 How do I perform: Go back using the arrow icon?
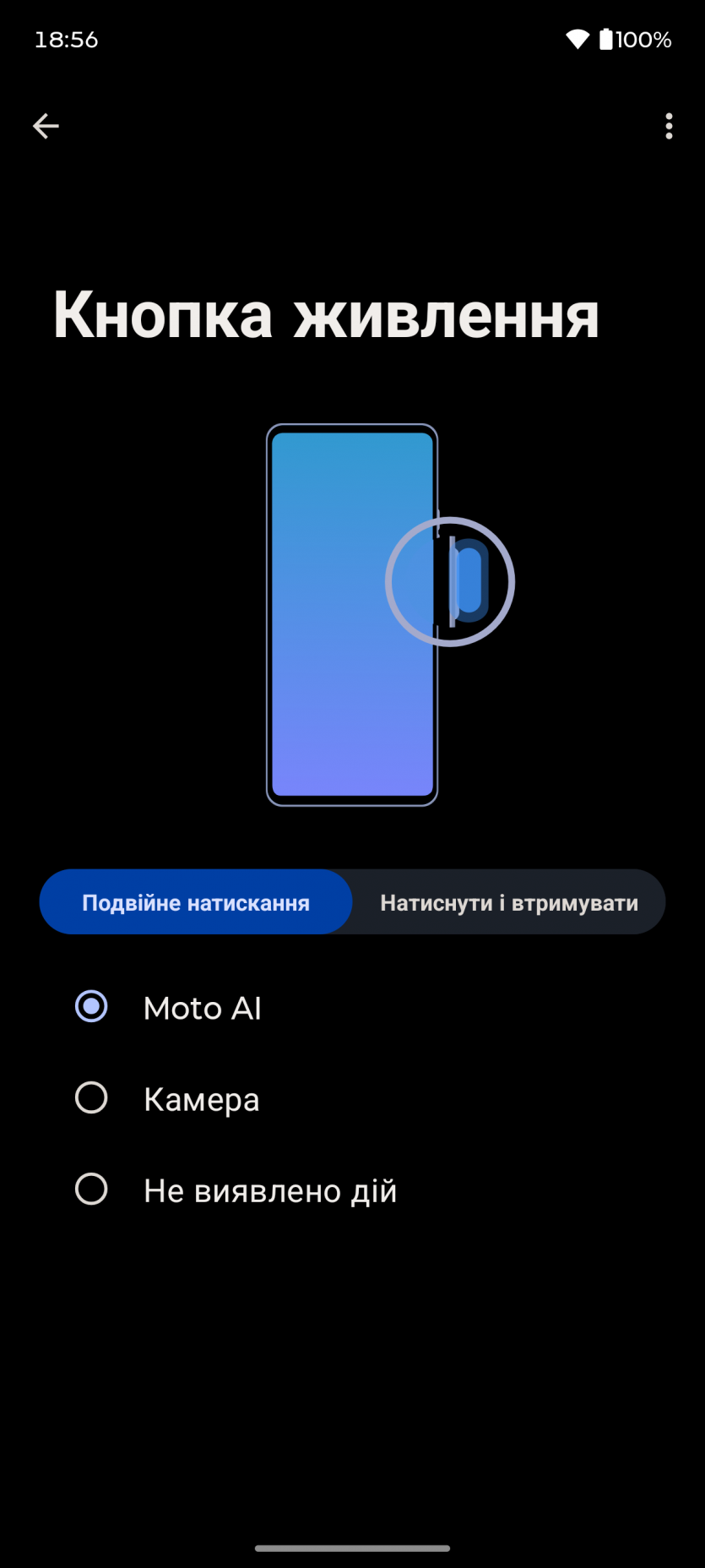point(46,127)
